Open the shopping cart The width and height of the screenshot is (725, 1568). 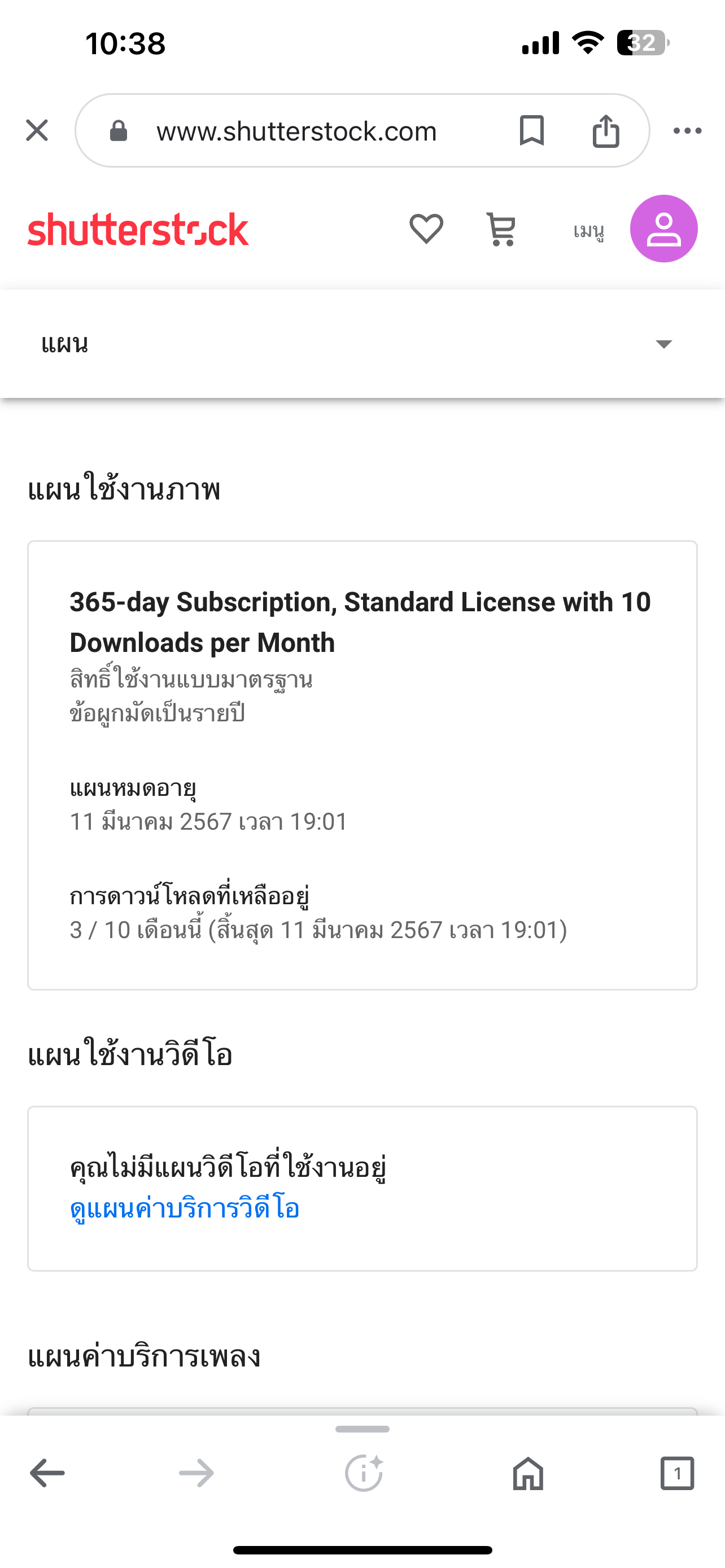[501, 230]
